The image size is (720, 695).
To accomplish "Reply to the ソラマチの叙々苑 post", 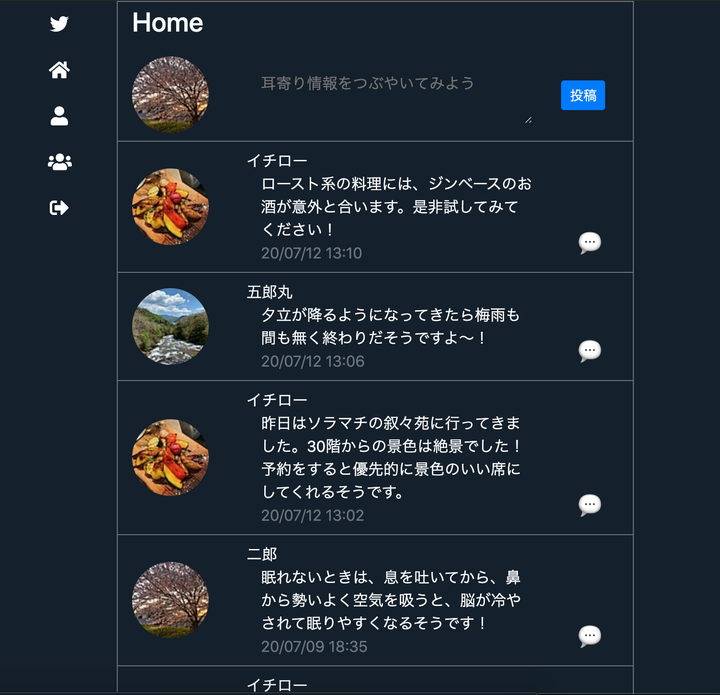I will pyautogui.click(x=590, y=505).
